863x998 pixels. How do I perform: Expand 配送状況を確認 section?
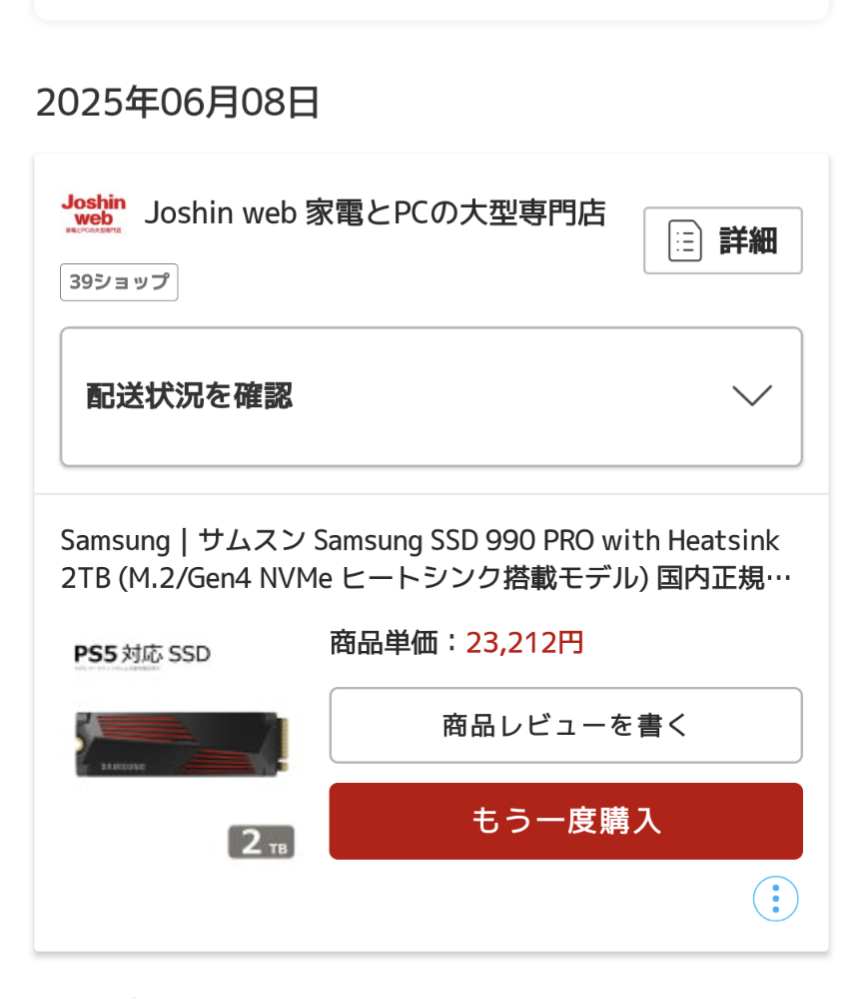pyautogui.click(x=431, y=396)
